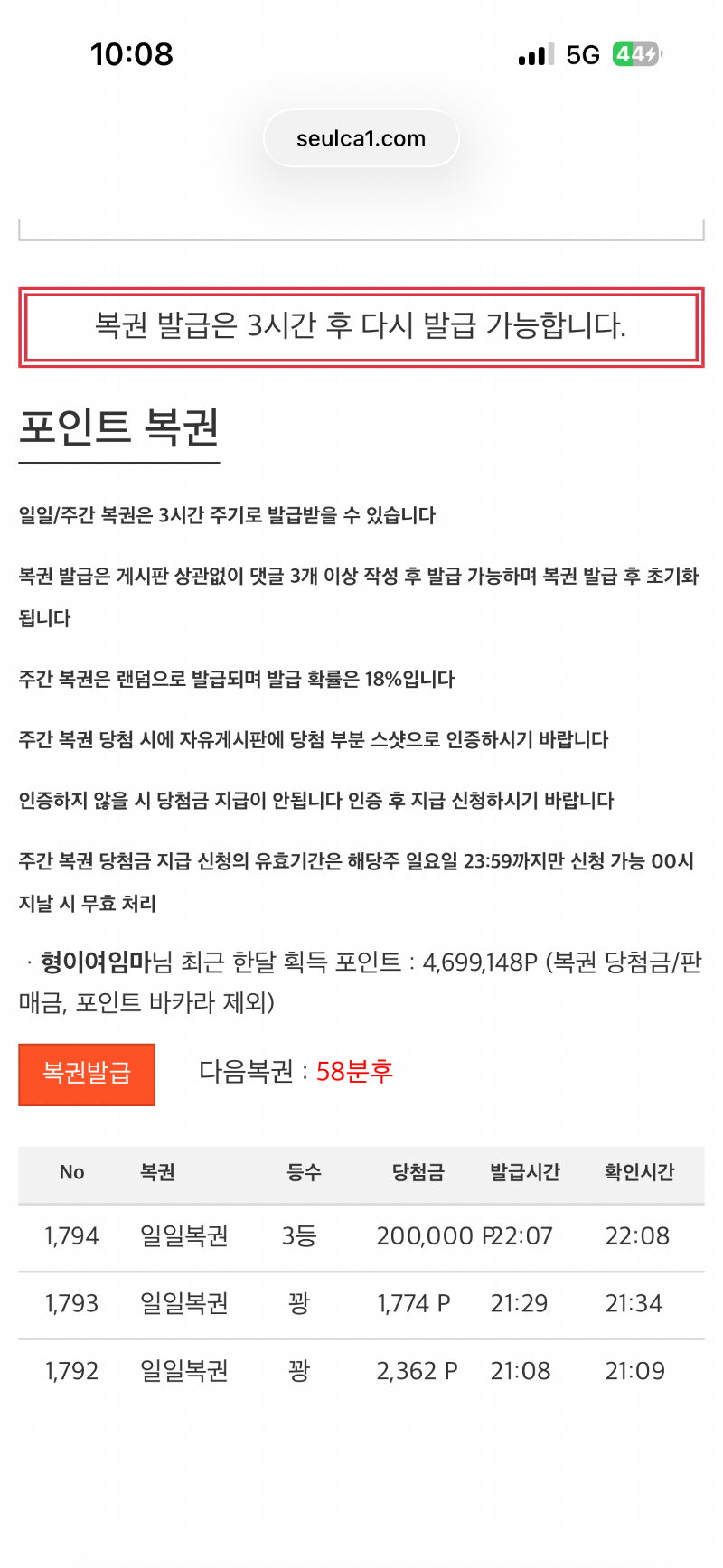The height and width of the screenshot is (1568, 723).
Task: Open the seulca1.com address bar
Action: [x=361, y=139]
